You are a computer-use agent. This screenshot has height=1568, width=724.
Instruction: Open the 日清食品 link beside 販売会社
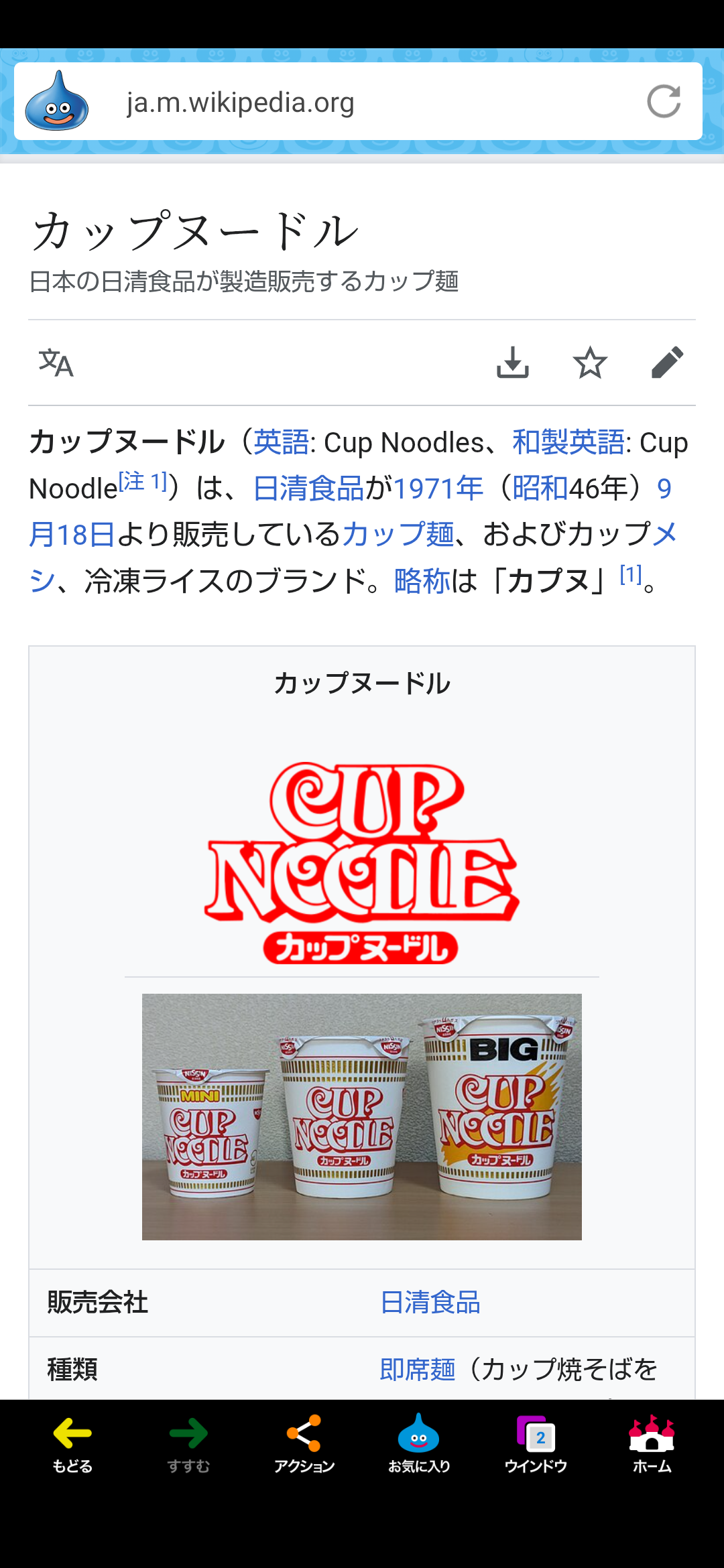pyautogui.click(x=430, y=1303)
